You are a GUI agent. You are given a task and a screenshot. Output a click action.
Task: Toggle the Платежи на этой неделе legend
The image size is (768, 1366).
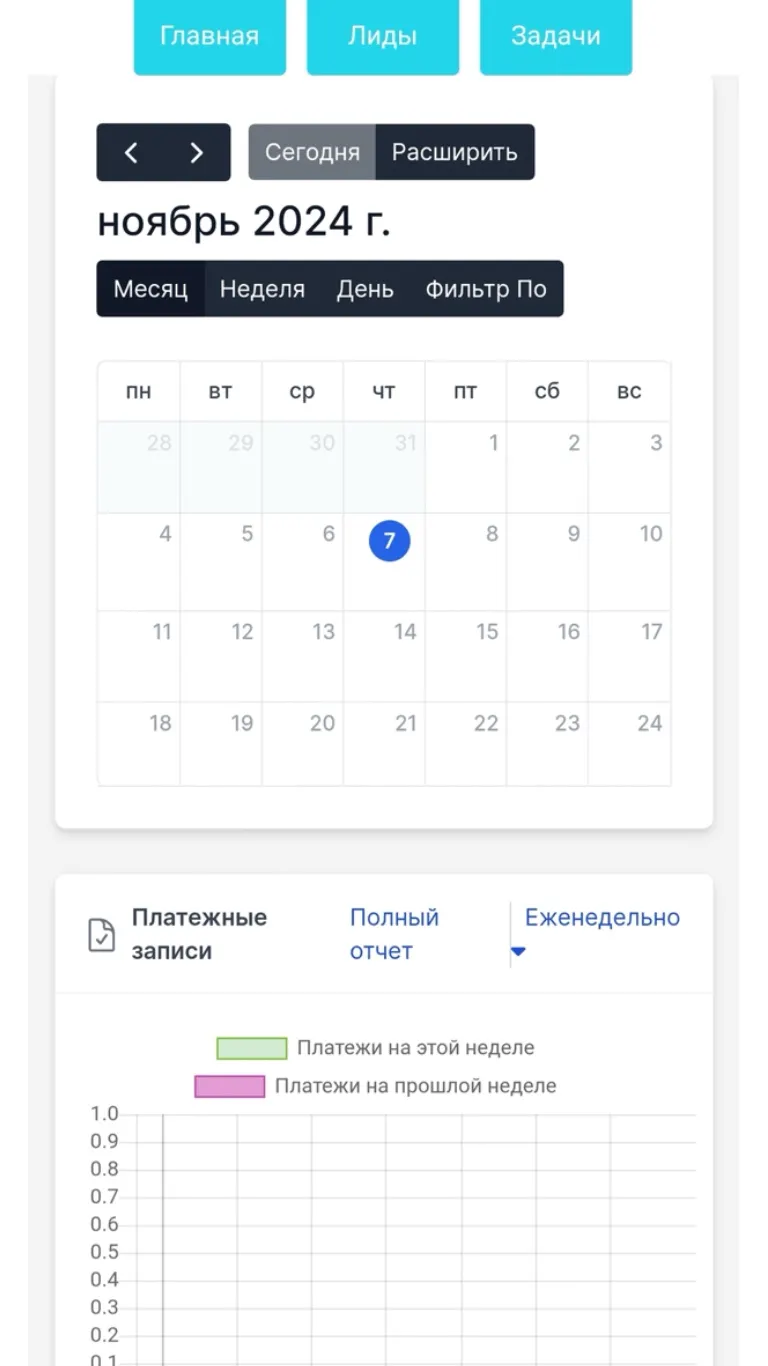(x=376, y=1048)
